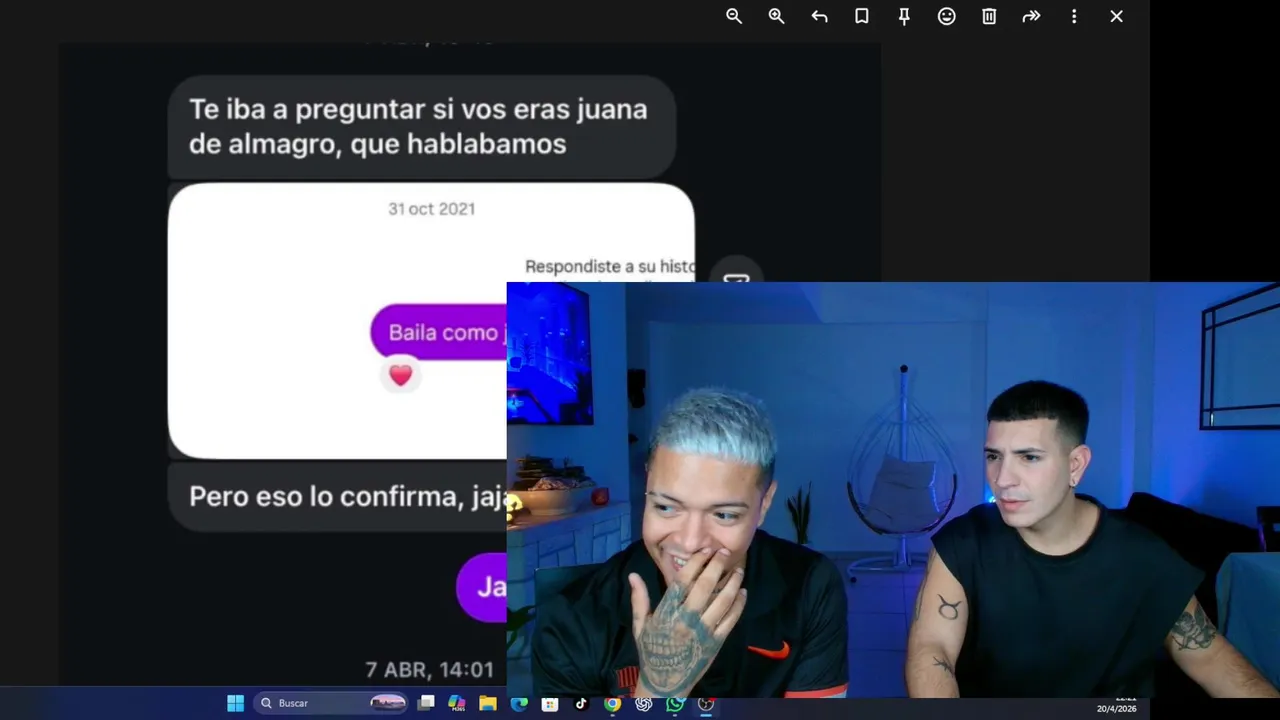This screenshot has height=720, width=1280.
Task: Open ChatGPT from the taskbar
Action: 643,703
